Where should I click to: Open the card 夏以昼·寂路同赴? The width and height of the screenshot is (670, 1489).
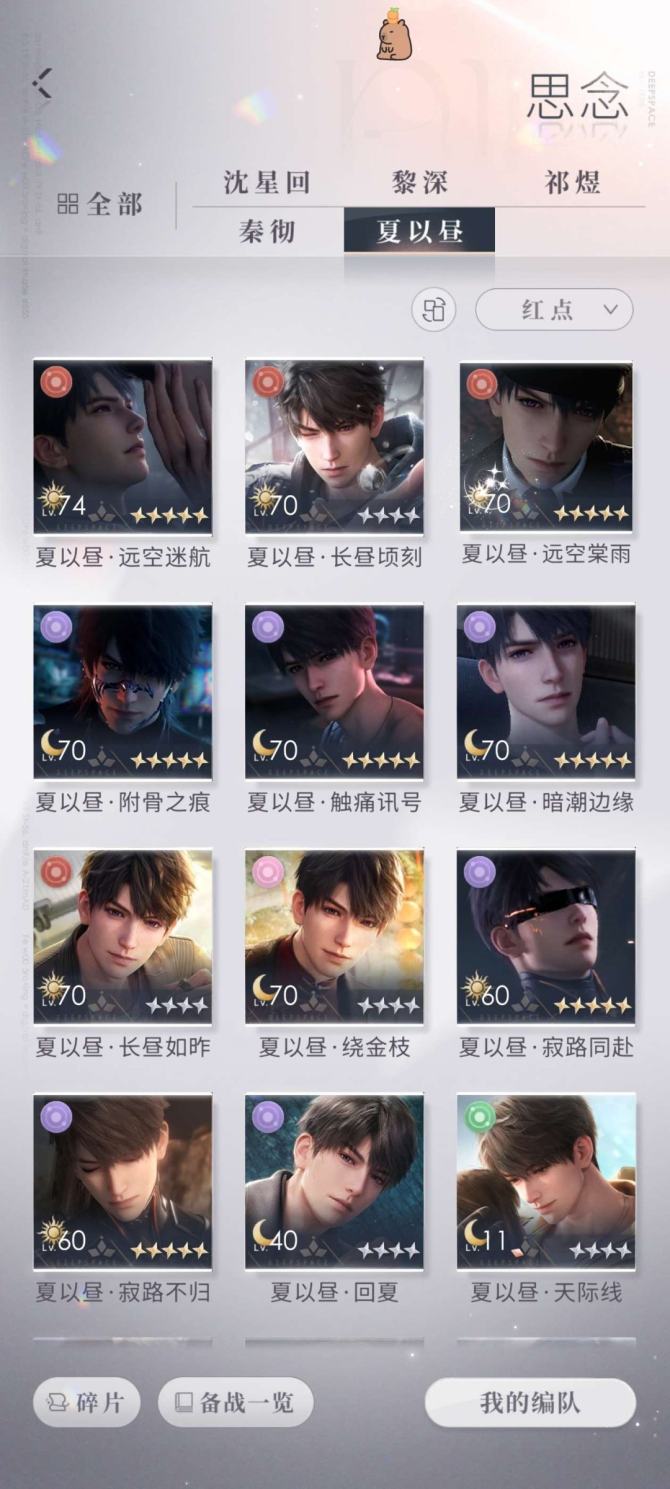click(546, 937)
